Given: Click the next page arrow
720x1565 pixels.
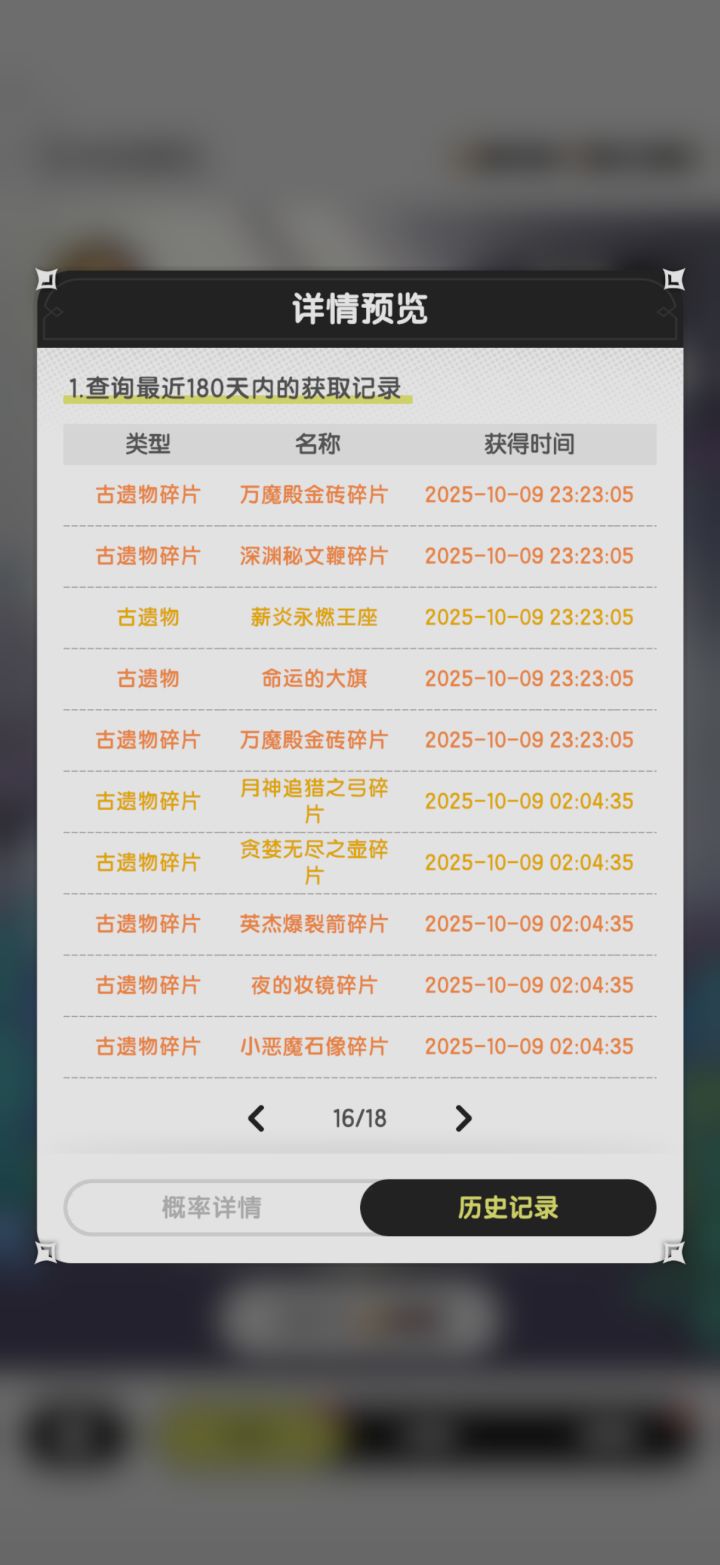Looking at the screenshot, I should [463, 1118].
